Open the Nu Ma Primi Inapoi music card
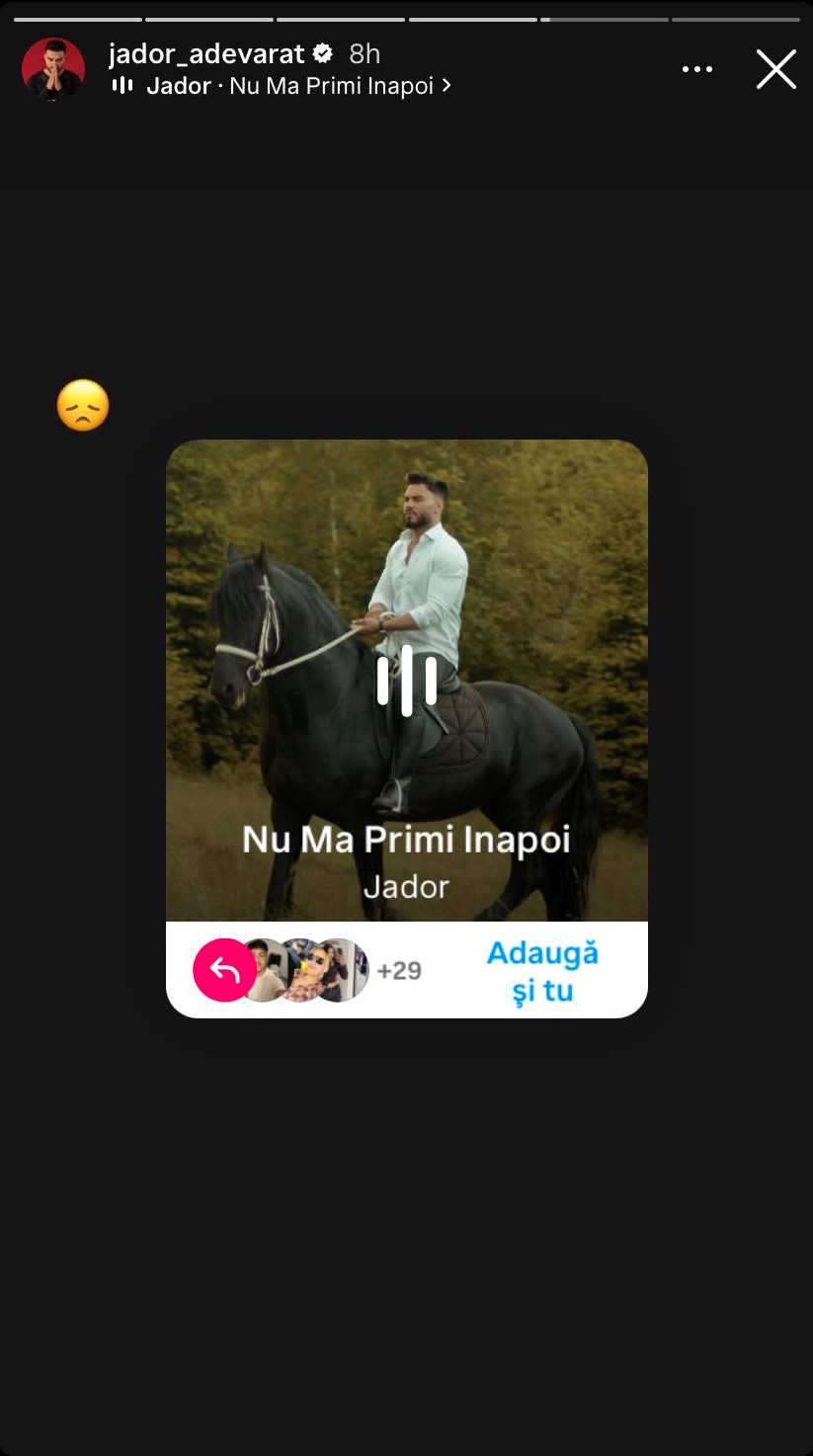The height and width of the screenshot is (1456, 813). [406, 682]
